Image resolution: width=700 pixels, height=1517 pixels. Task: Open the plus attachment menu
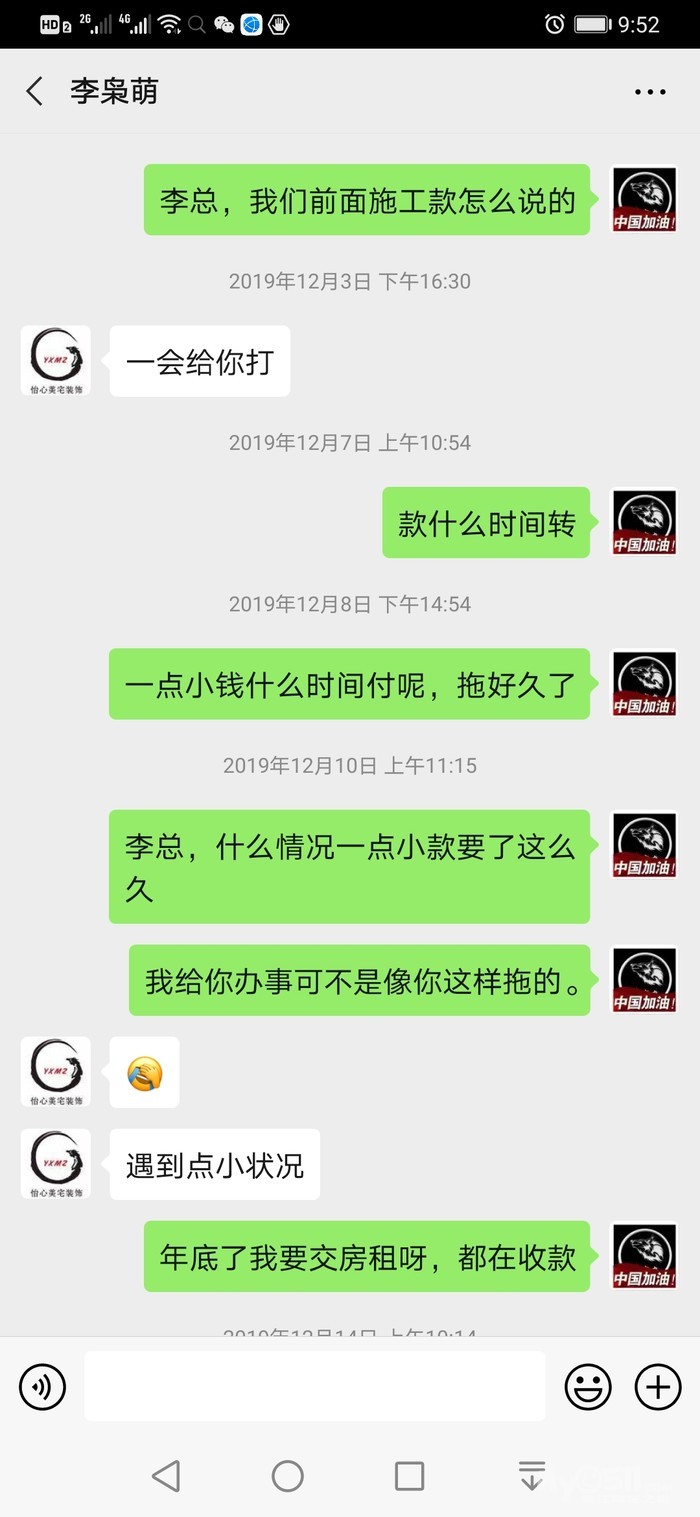click(x=658, y=1387)
